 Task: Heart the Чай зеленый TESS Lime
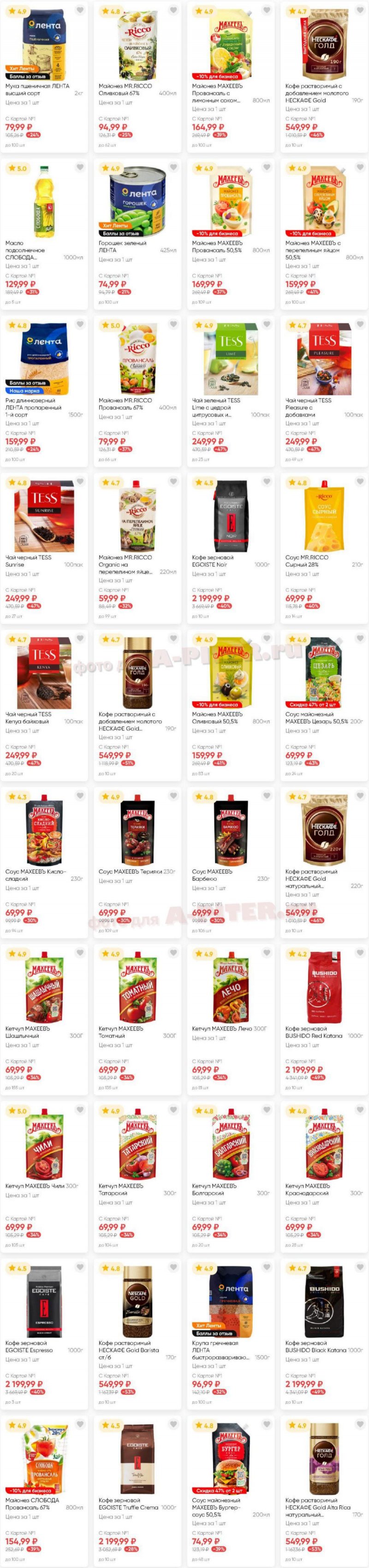266,325
